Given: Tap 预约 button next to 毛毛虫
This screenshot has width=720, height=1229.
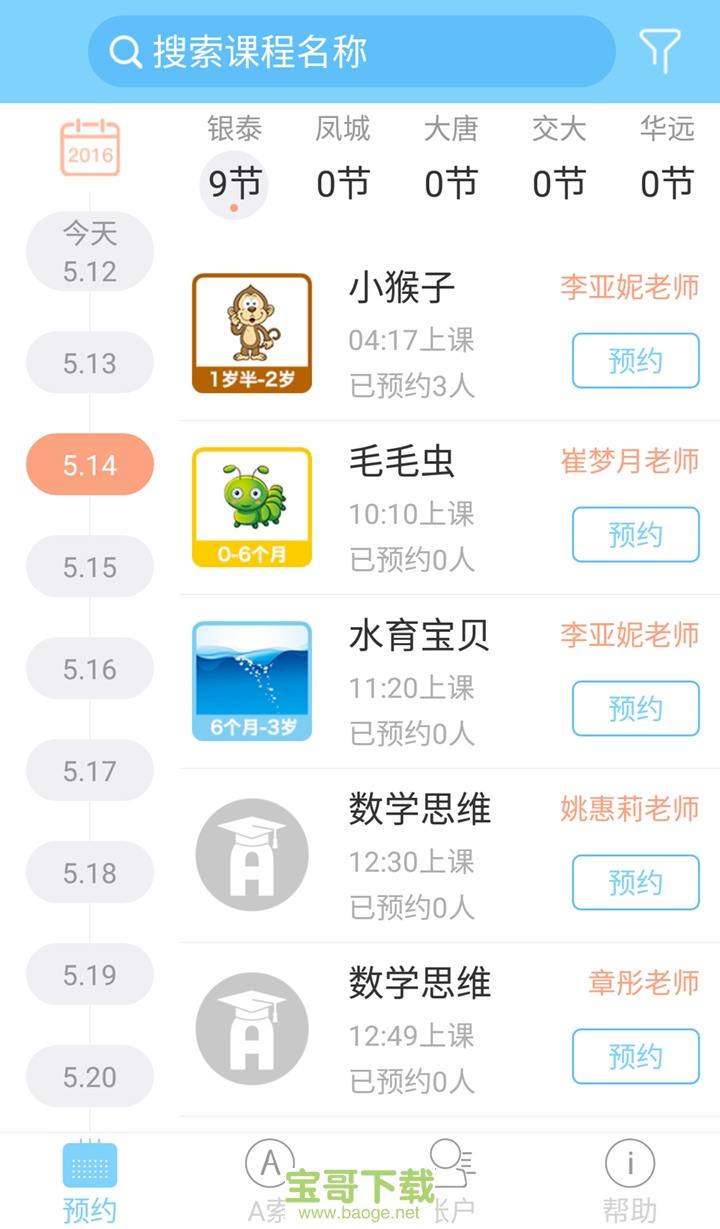Looking at the screenshot, I should tap(635, 534).
